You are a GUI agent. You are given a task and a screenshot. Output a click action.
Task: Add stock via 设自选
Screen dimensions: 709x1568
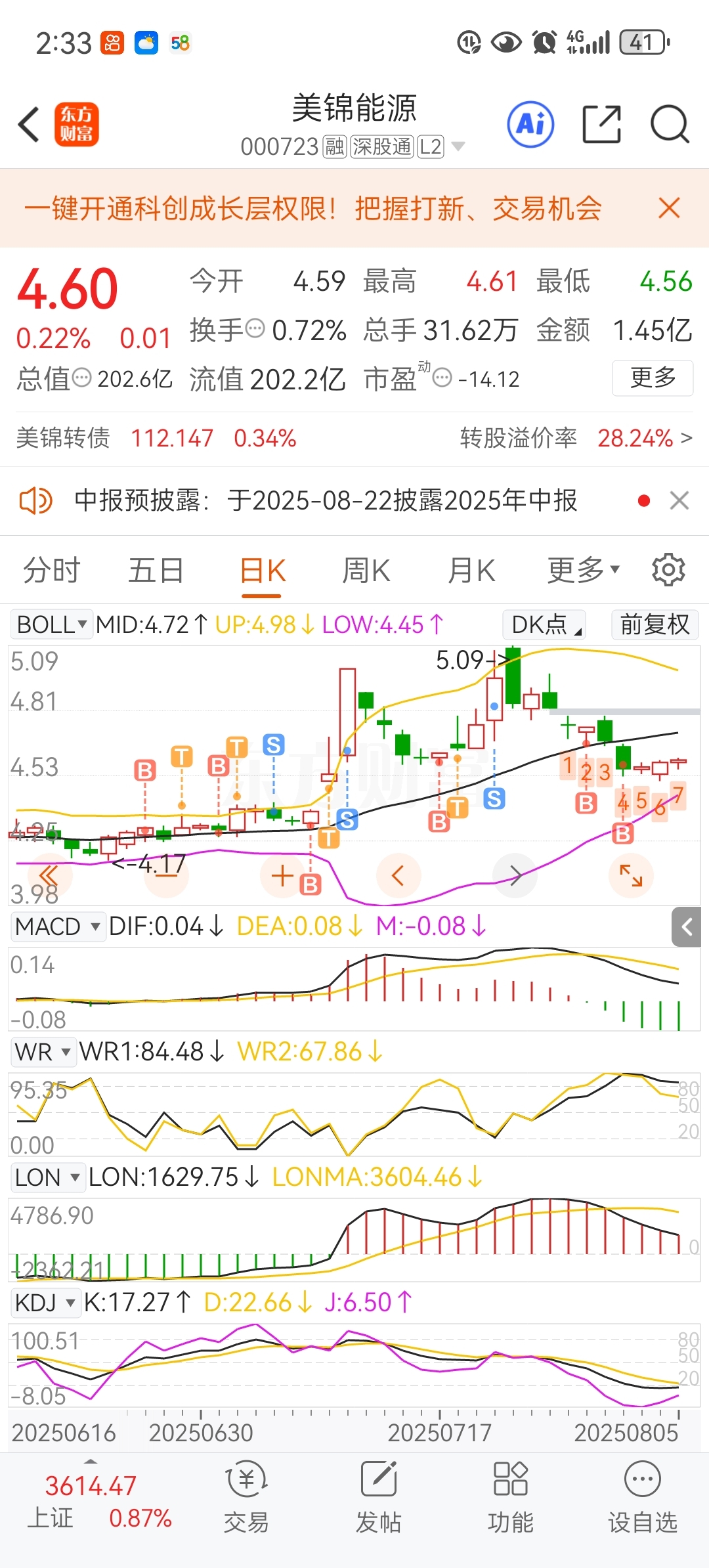(x=642, y=1498)
